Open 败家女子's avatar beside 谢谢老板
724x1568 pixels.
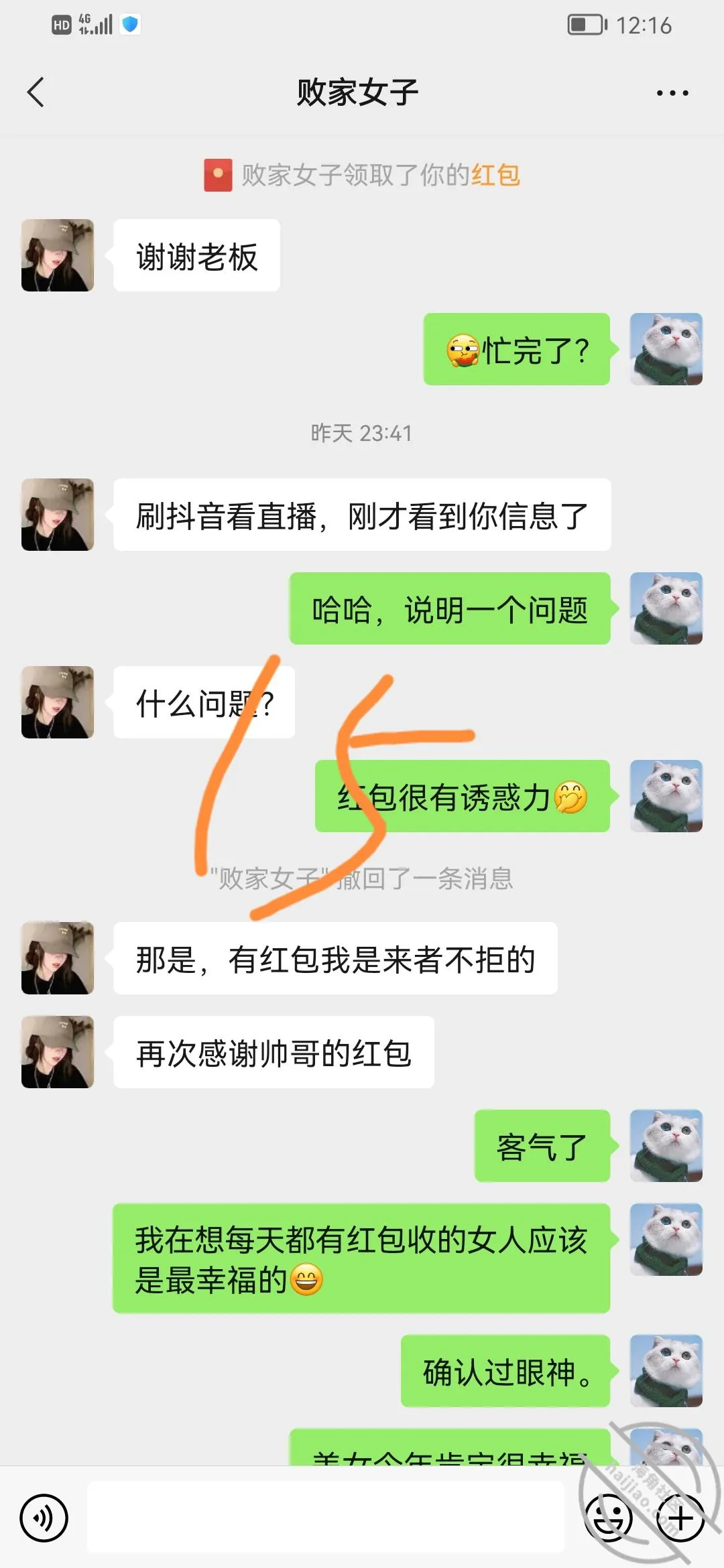(x=58, y=255)
